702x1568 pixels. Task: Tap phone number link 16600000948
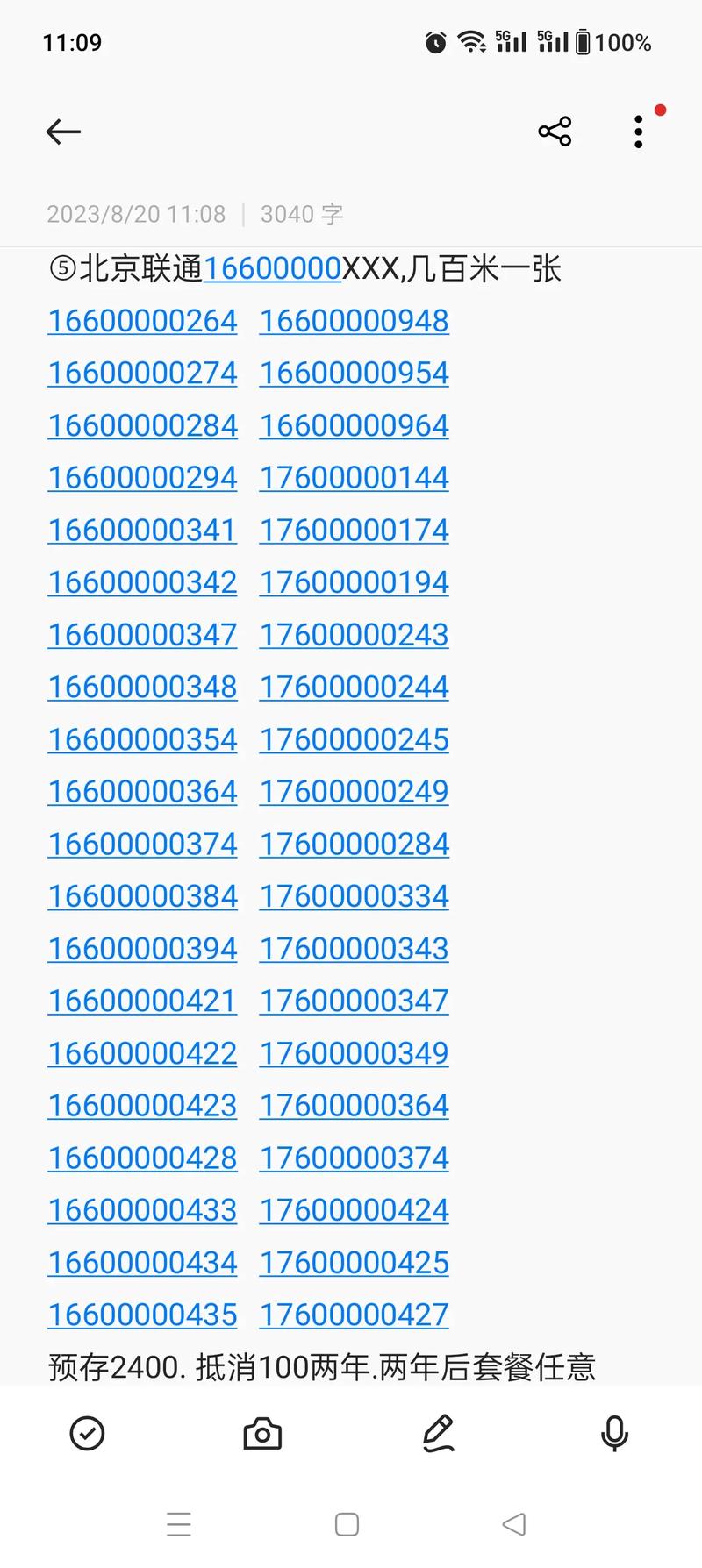354,321
